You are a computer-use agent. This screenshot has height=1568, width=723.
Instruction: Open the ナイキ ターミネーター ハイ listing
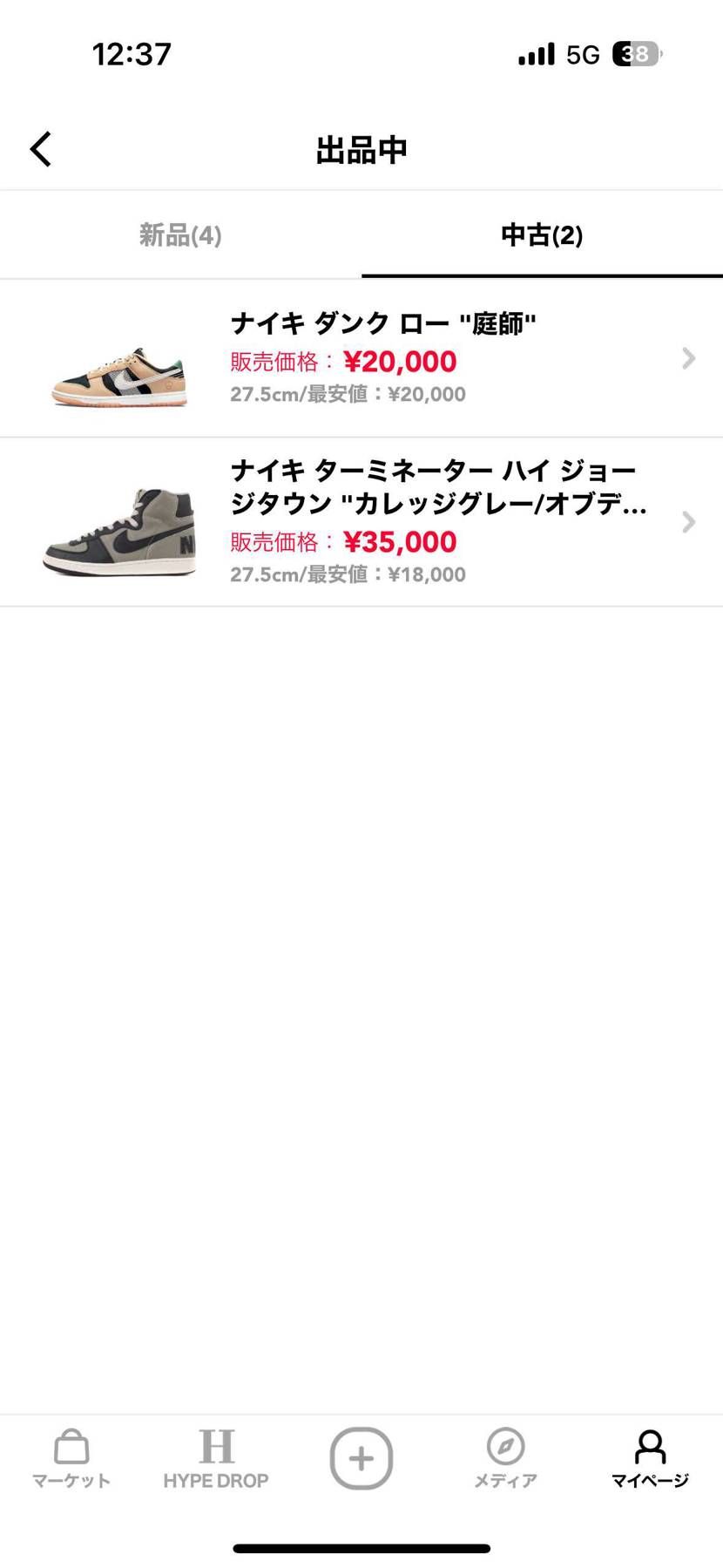coord(361,522)
